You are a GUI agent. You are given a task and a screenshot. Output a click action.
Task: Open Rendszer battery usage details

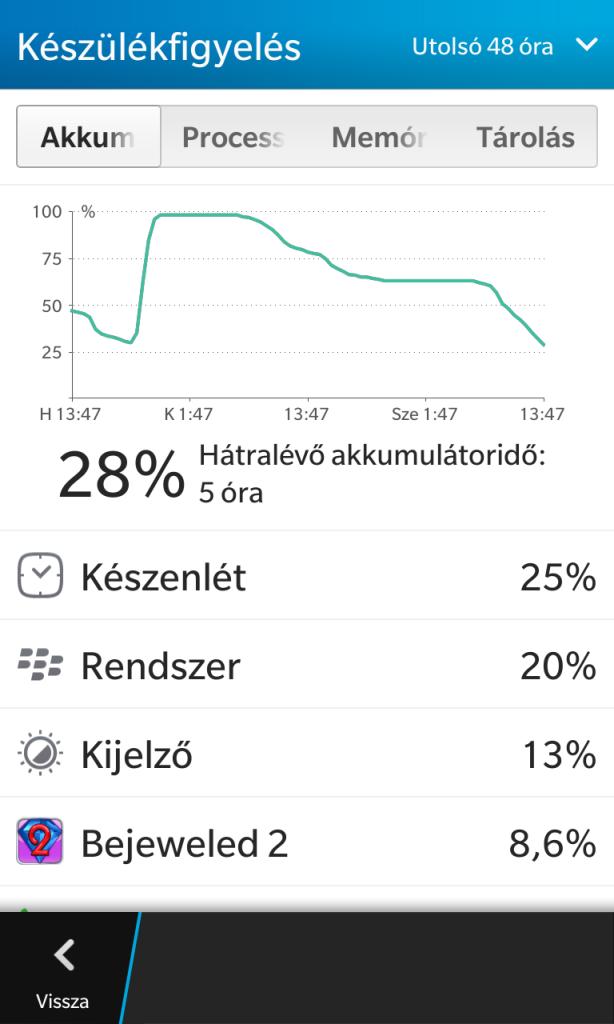click(x=307, y=665)
